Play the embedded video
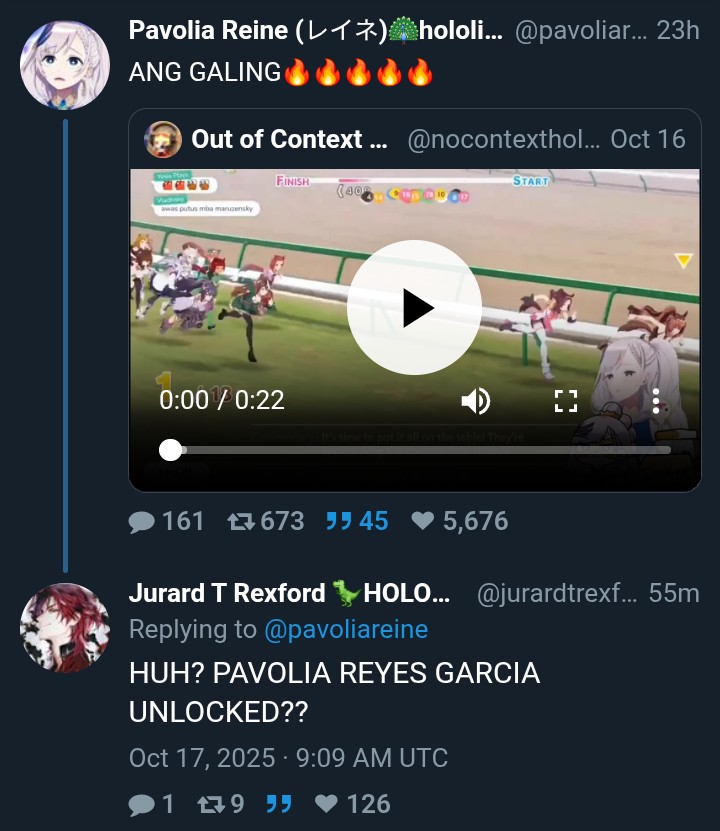Image resolution: width=720 pixels, height=831 pixels. [414, 308]
